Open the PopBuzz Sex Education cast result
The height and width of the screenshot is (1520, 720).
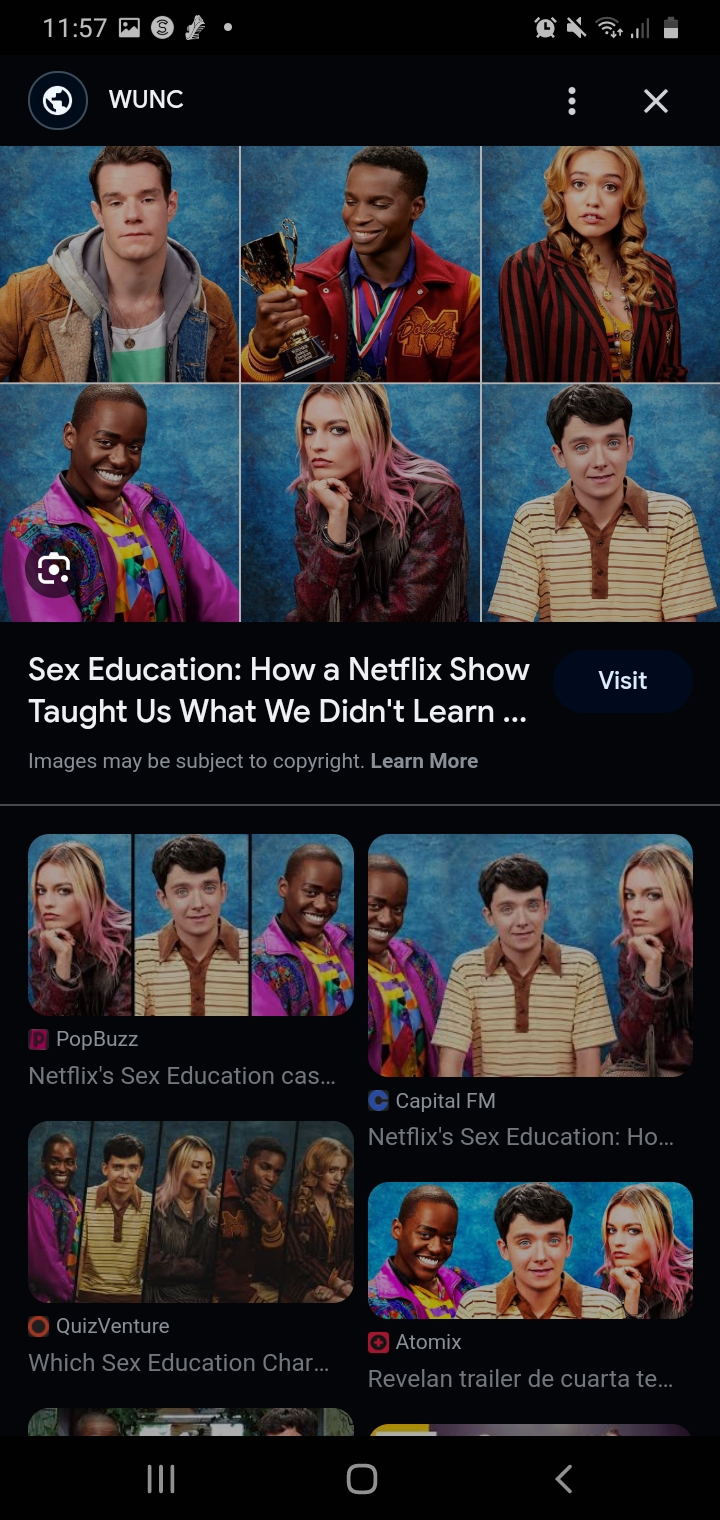coord(191,925)
